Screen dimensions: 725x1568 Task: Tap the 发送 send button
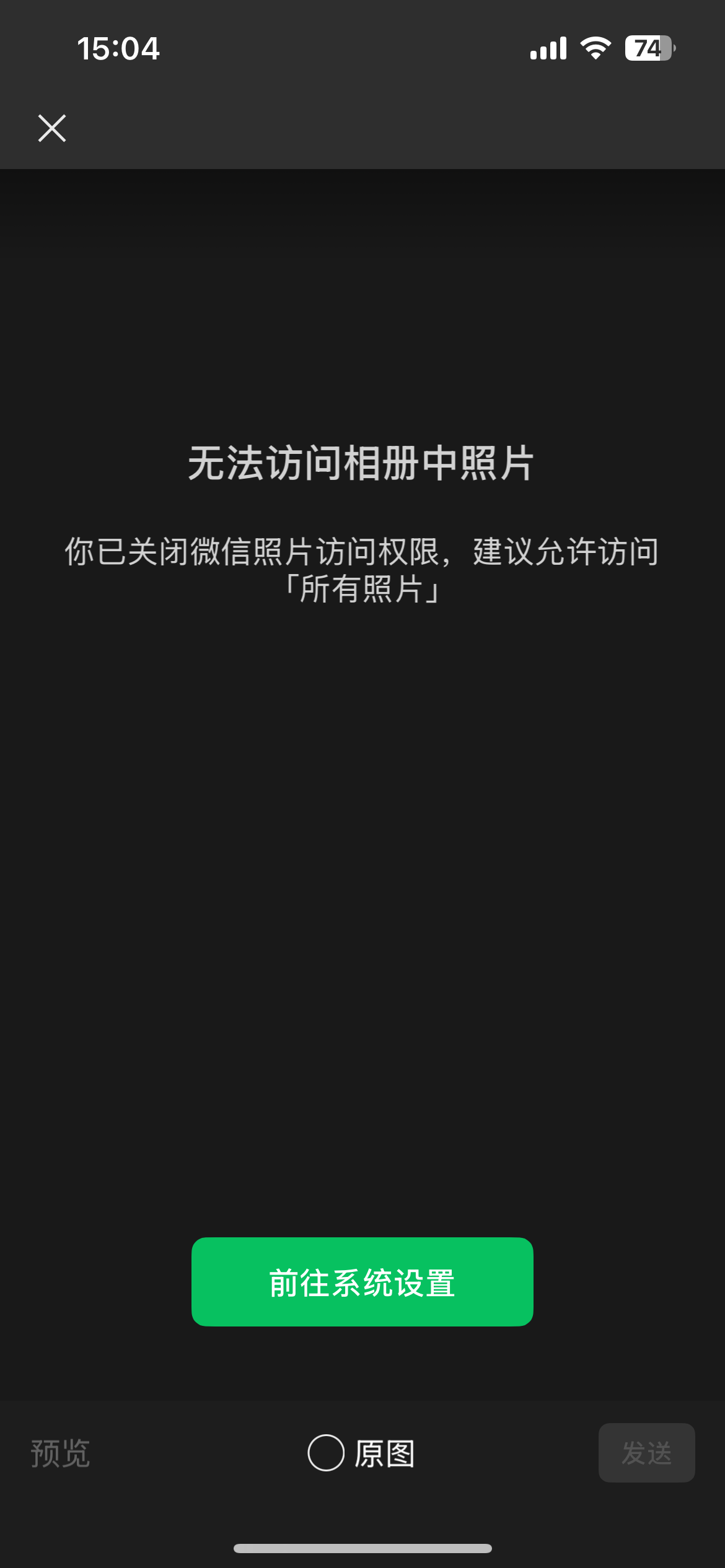(646, 1453)
